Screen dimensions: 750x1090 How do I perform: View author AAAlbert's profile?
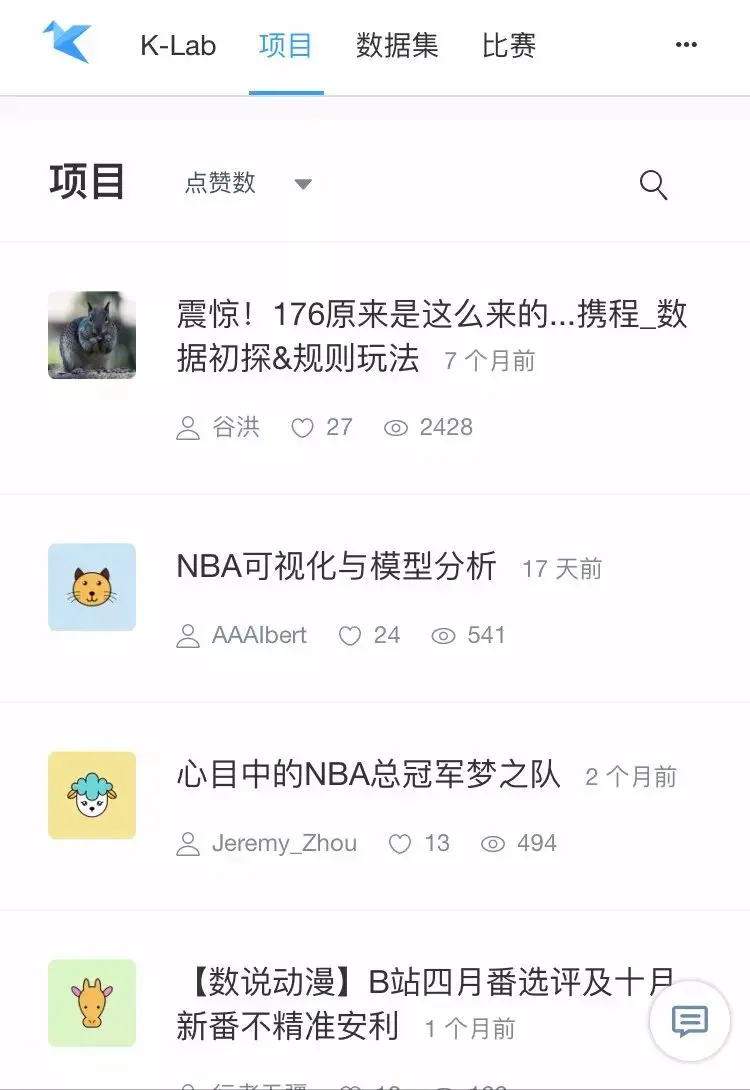(258, 636)
